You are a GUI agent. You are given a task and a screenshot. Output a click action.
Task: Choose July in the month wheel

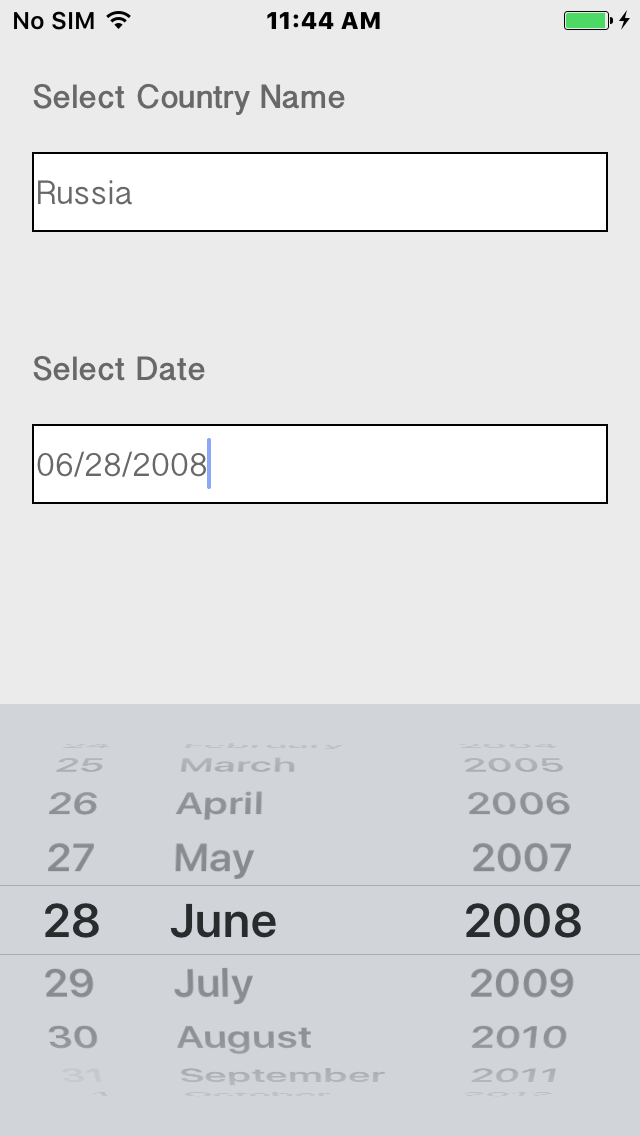pos(213,984)
